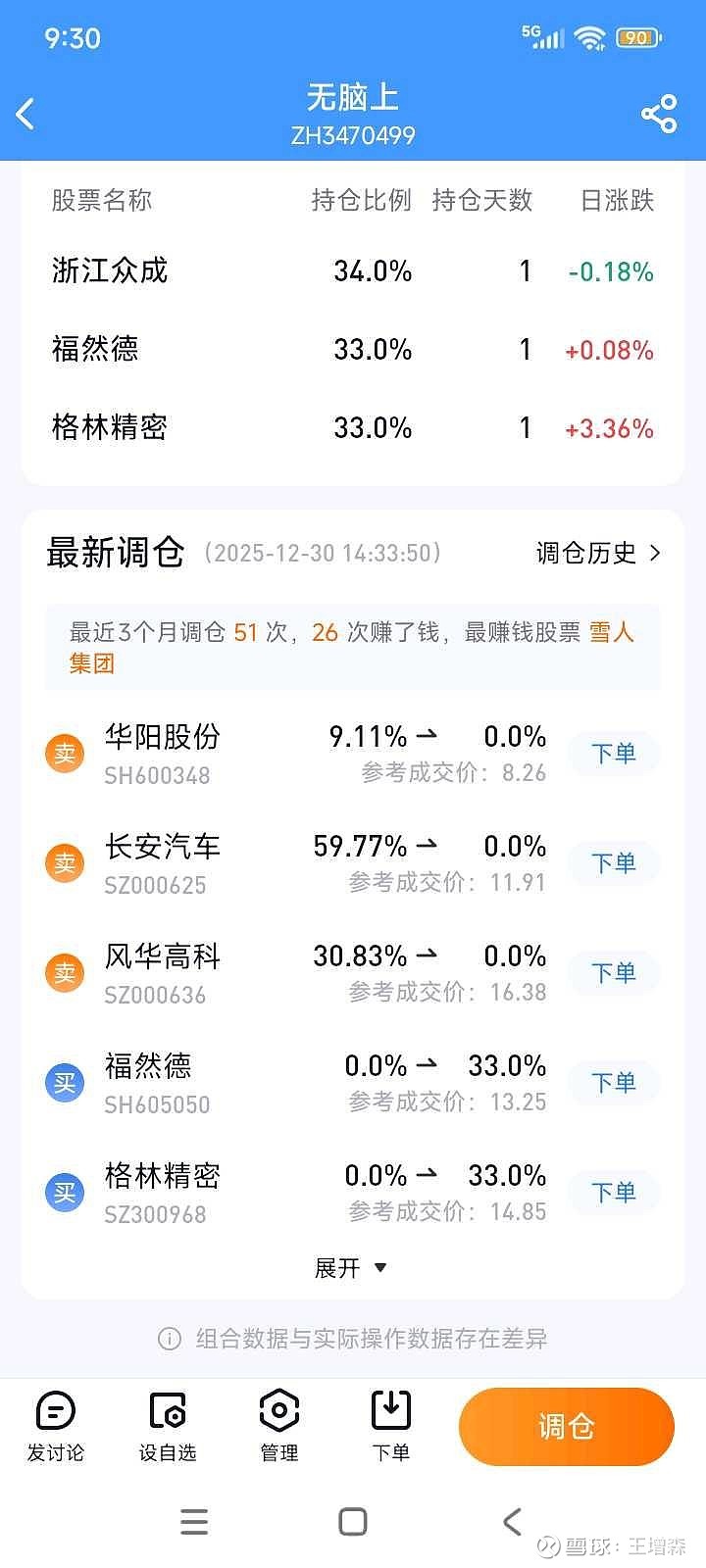Open 发讨论 to post a discussion

[56, 1427]
